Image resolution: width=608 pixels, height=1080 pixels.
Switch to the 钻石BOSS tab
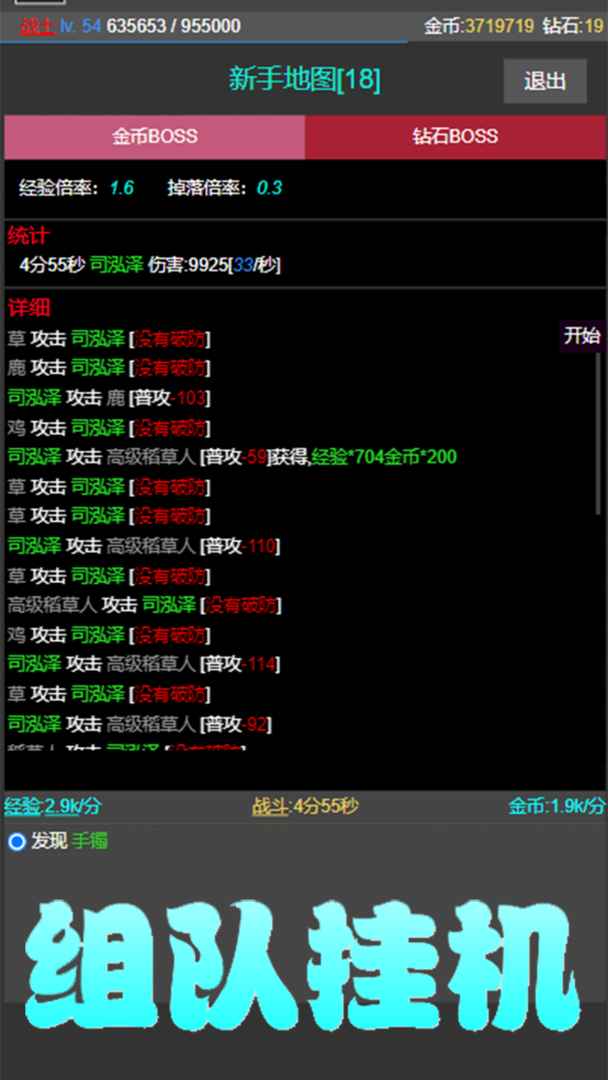coord(455,137)
